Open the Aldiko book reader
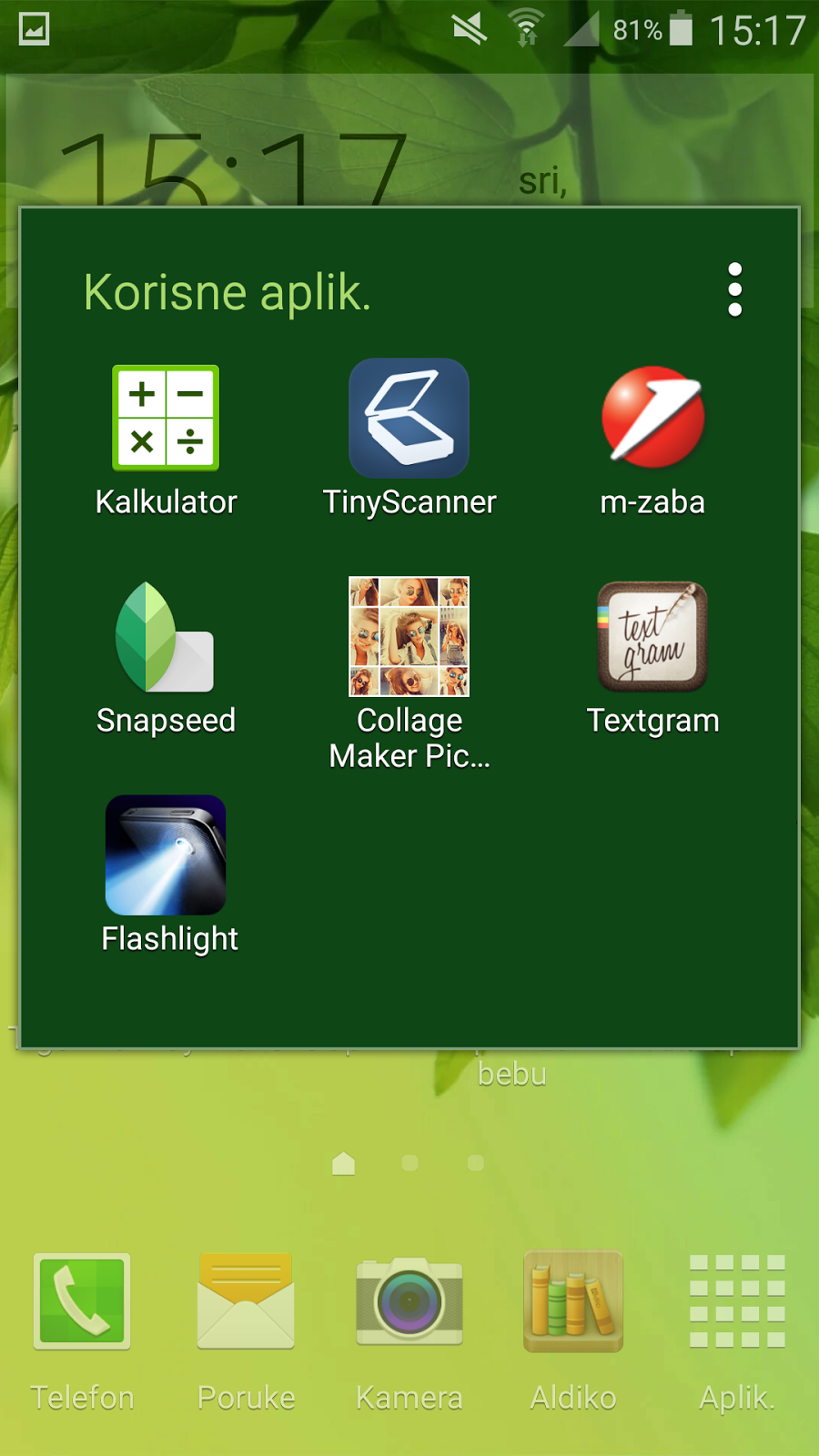 pos(573,1301)
